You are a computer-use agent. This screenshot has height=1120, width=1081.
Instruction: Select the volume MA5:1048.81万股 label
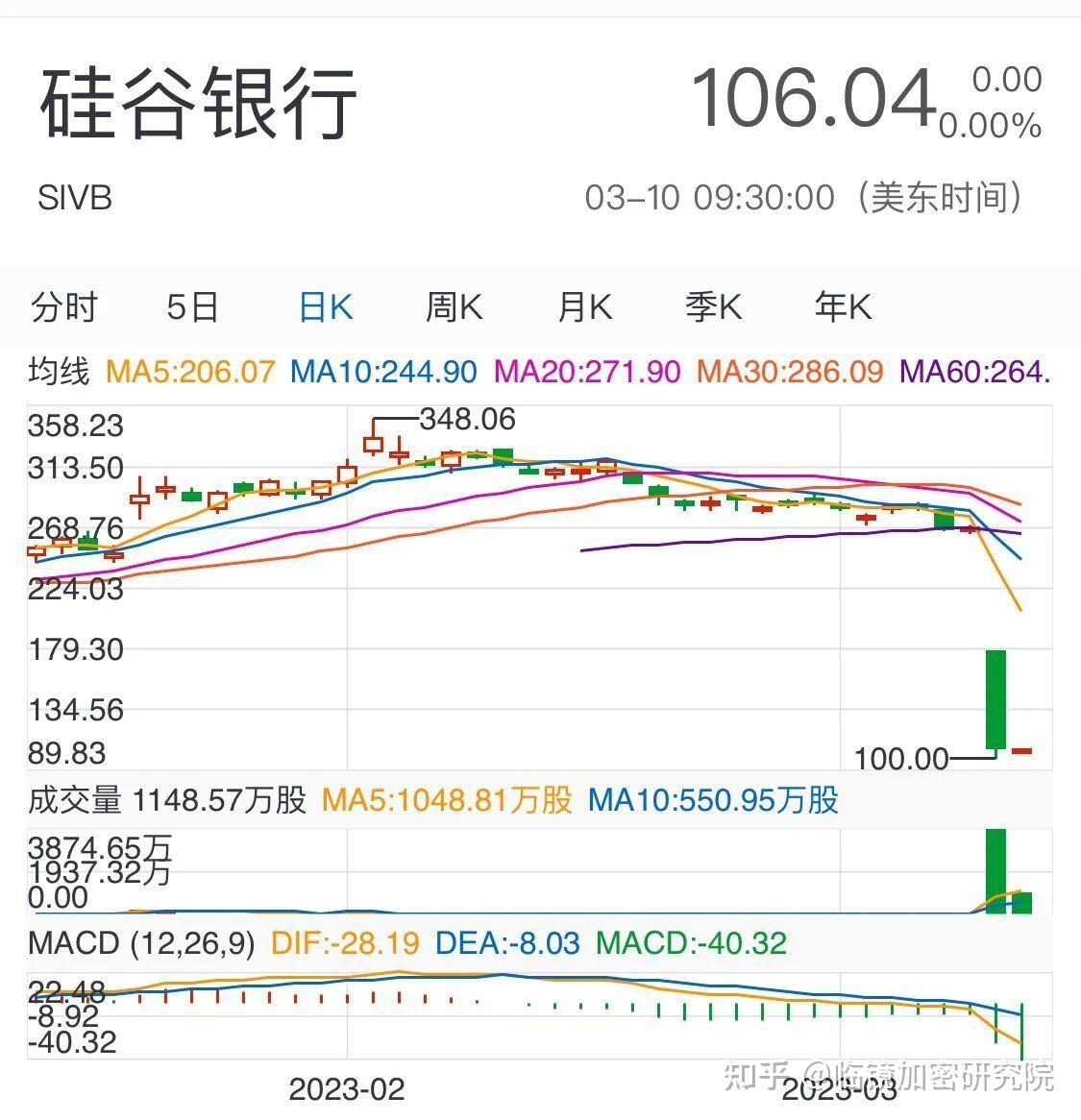tap(447, 798)
